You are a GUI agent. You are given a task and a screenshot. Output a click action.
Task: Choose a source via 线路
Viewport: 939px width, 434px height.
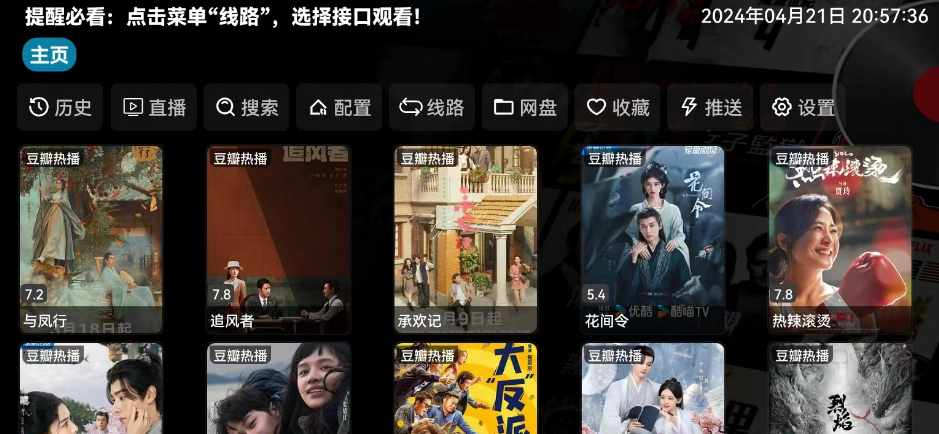click(x=432, y=108)
